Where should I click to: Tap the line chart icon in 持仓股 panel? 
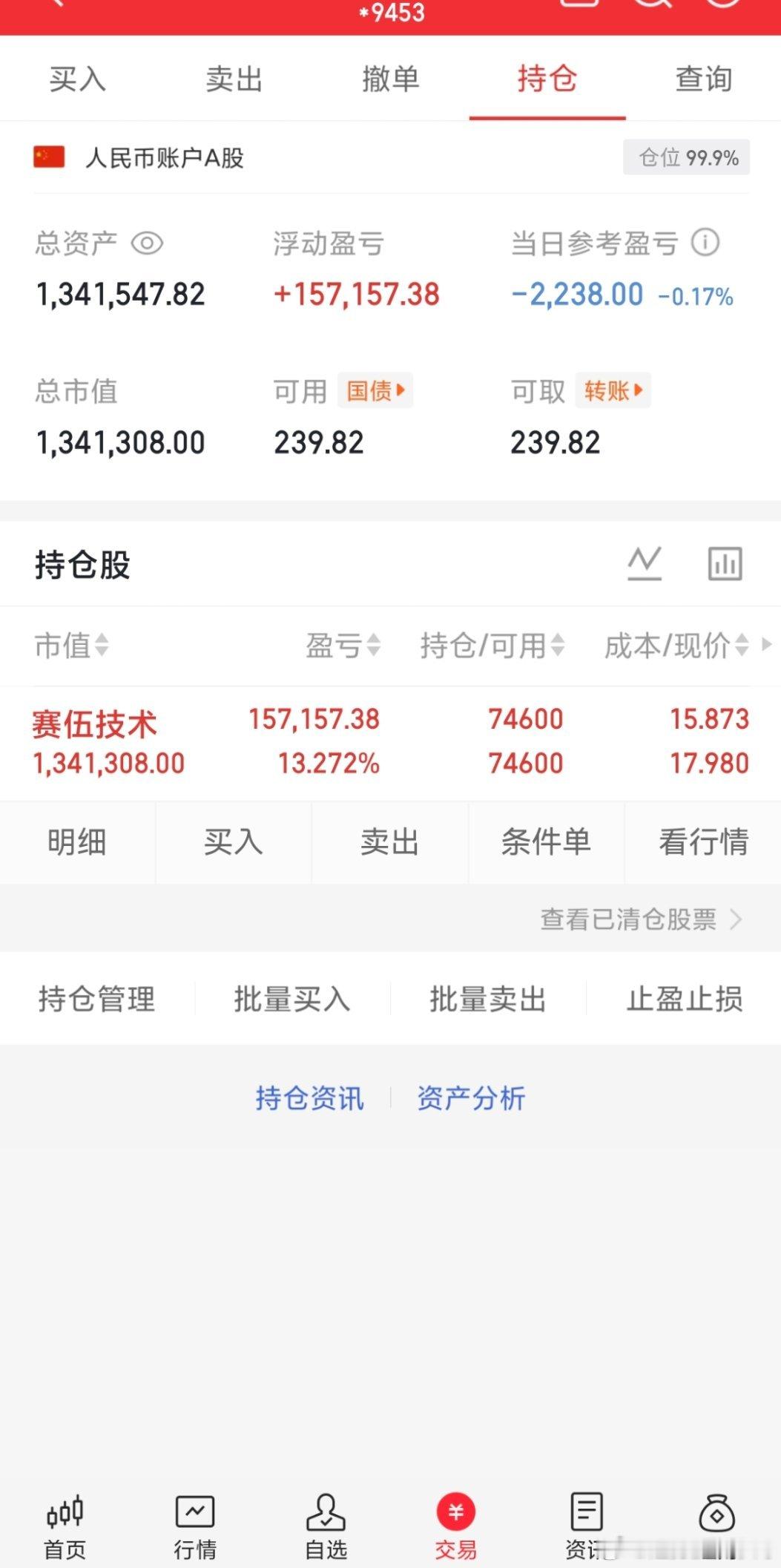(645, 562)
